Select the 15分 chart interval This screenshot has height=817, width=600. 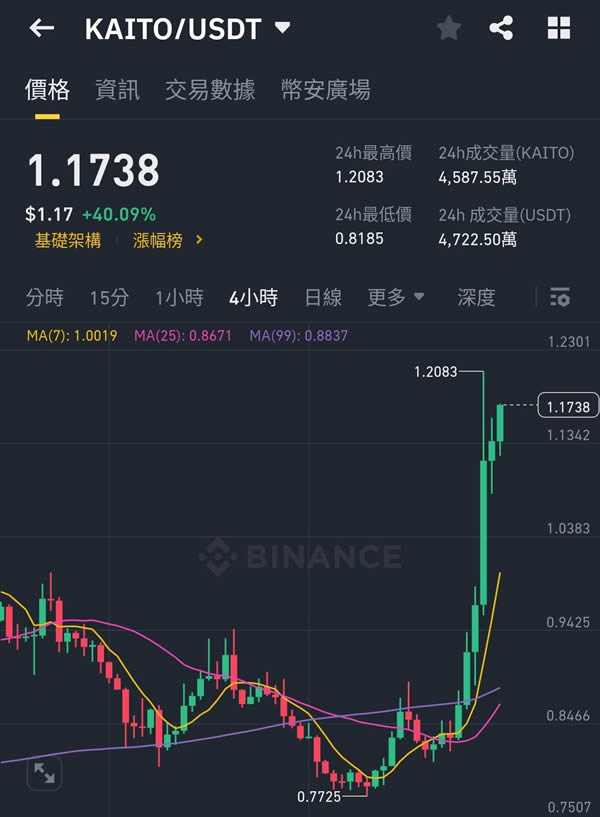(109, 297)
